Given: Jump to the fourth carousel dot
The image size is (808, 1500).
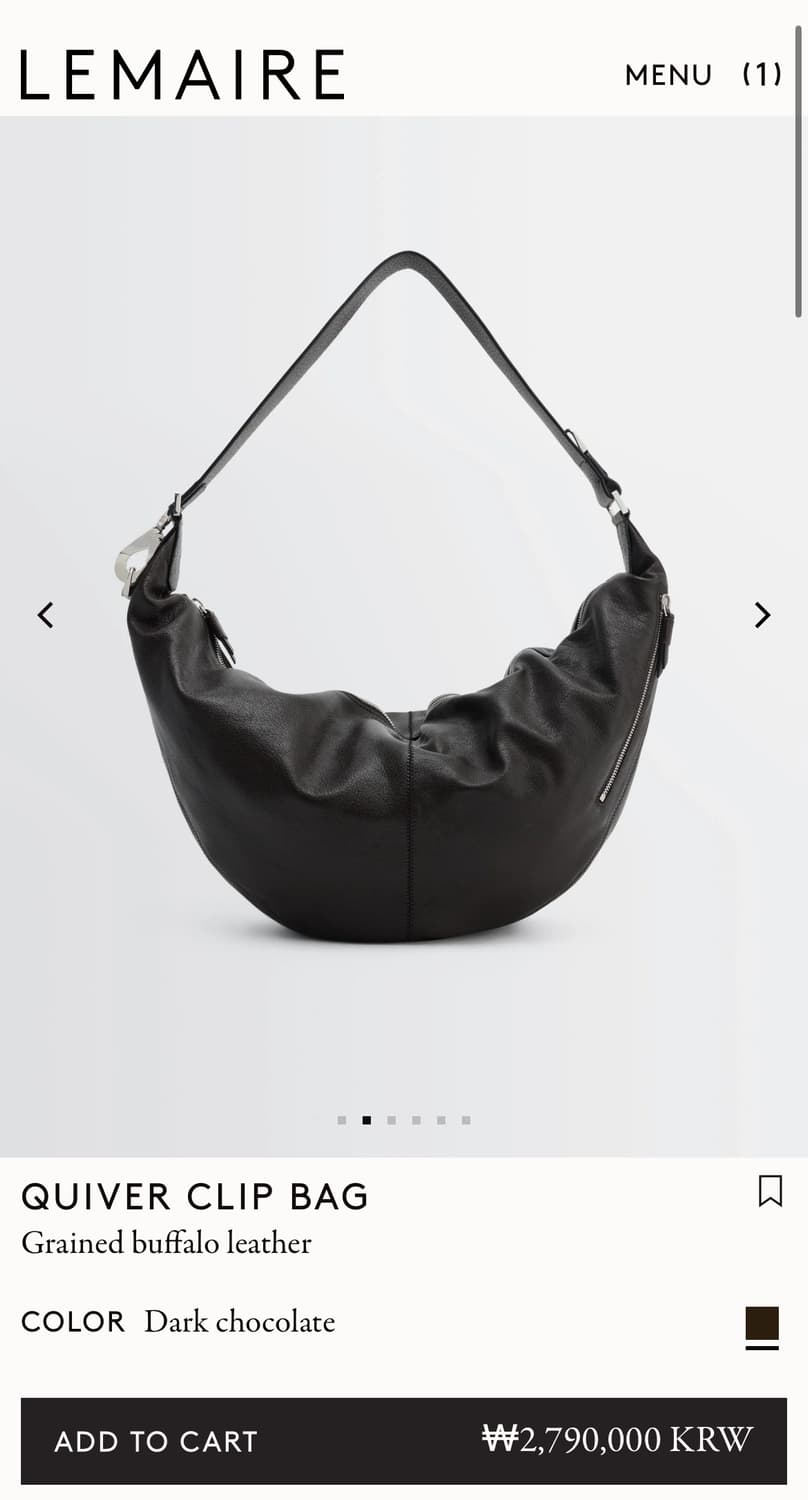Looking at the screenshot, I should [416, 1120].
